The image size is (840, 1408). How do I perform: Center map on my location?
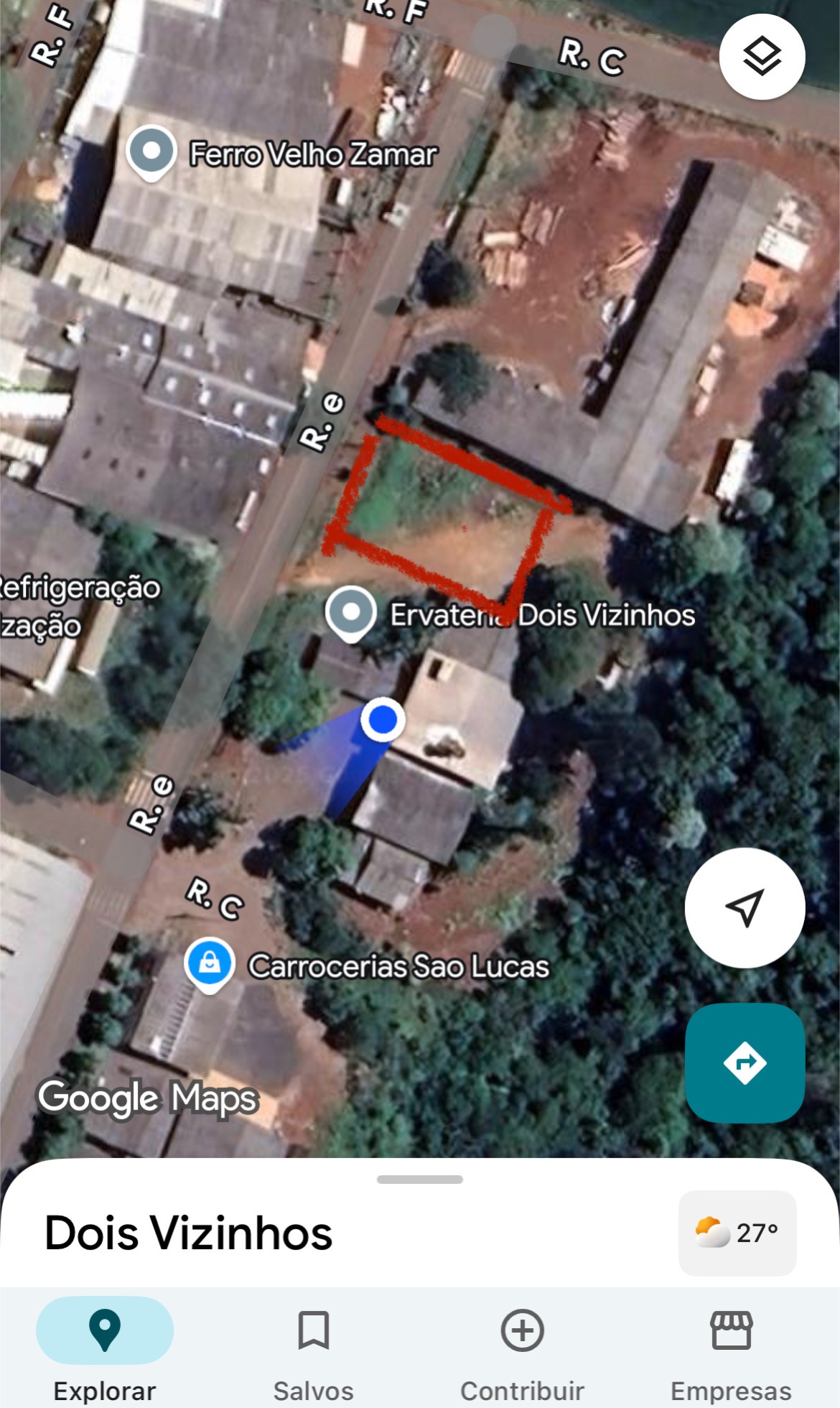pyautogui.click(x=745, y=908)
